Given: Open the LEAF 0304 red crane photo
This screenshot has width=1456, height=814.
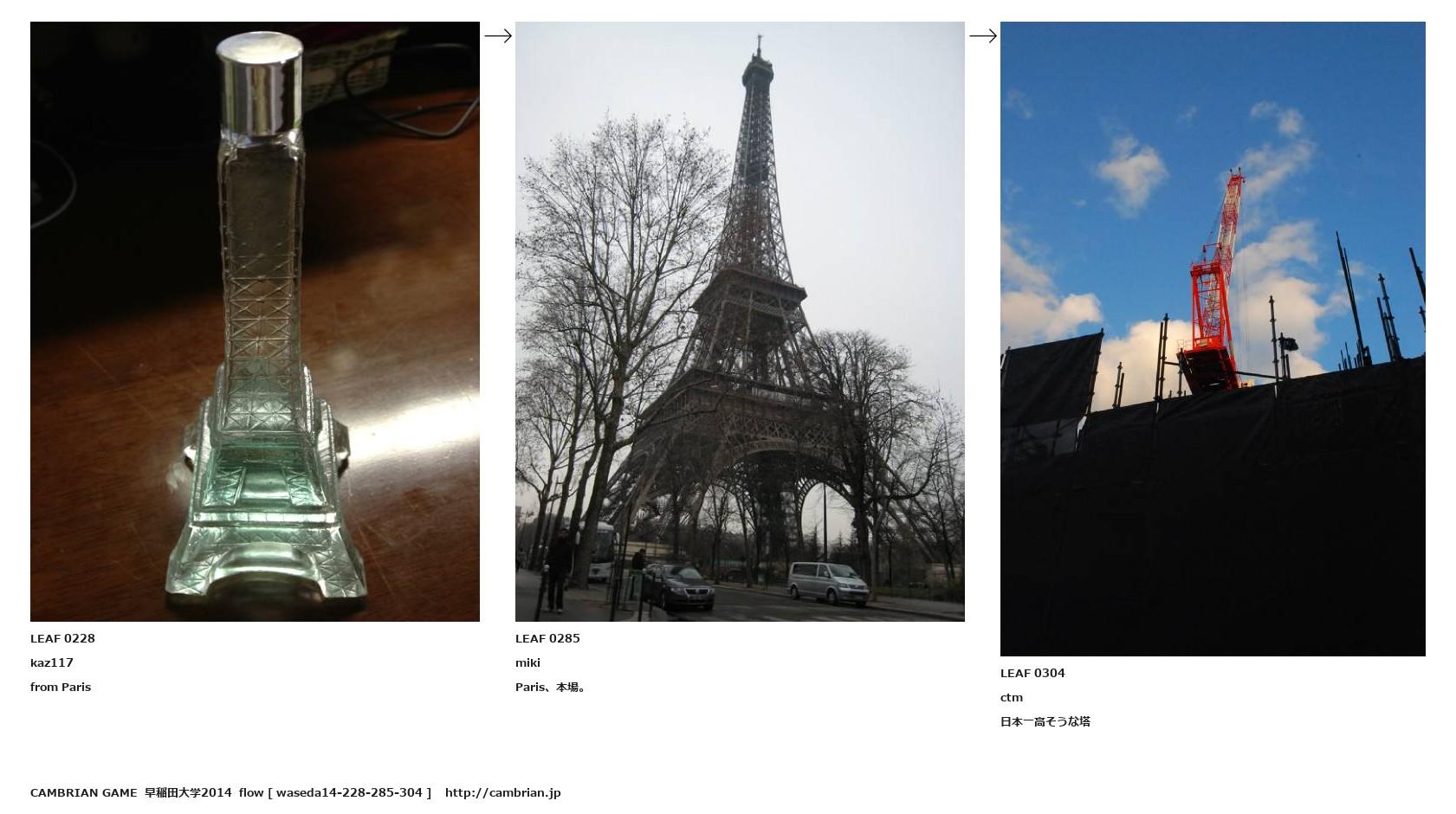Looking at the screenshot, I should (x=1213, y=339).
